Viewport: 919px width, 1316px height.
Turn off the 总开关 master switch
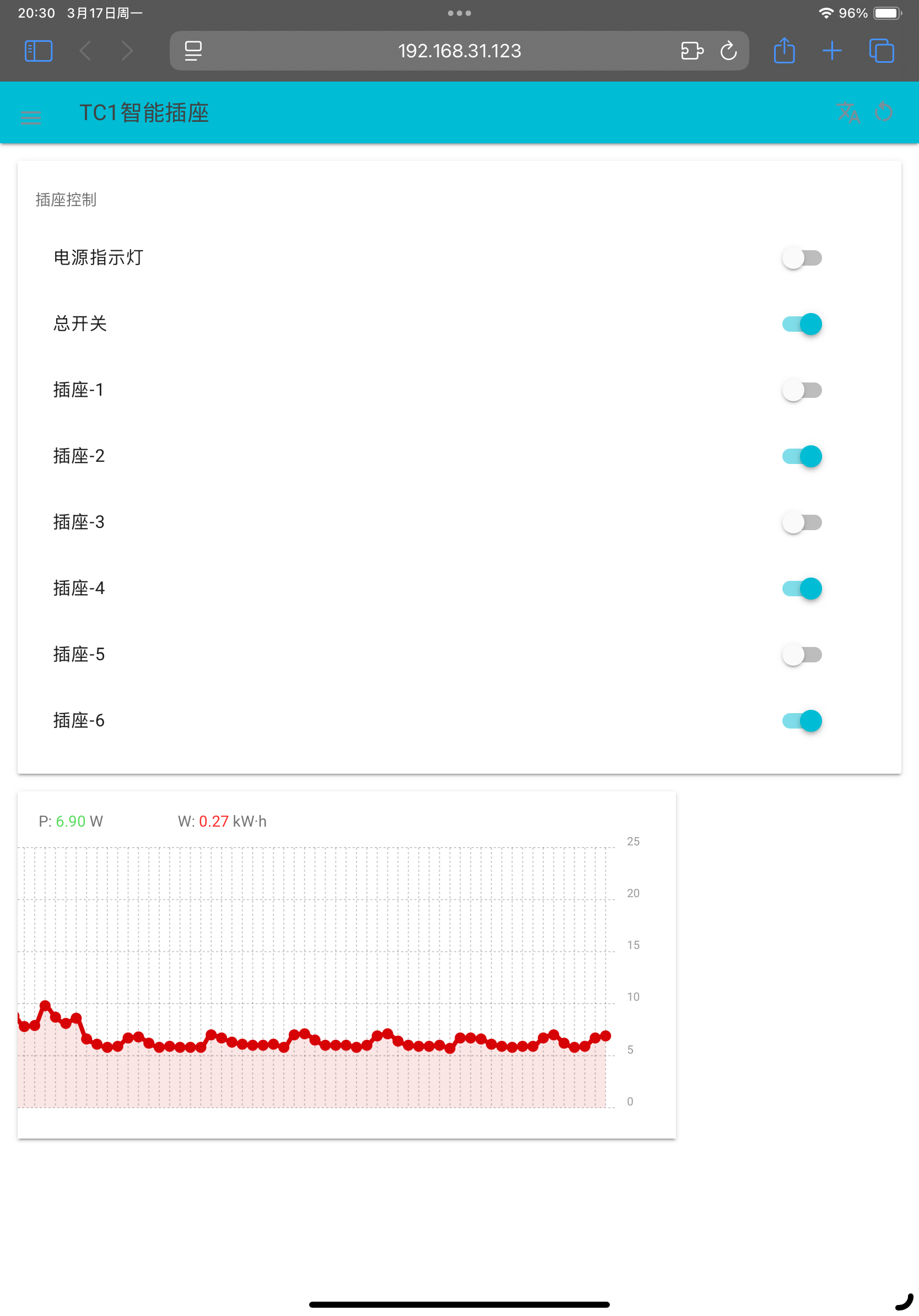[x=802, y=324]
